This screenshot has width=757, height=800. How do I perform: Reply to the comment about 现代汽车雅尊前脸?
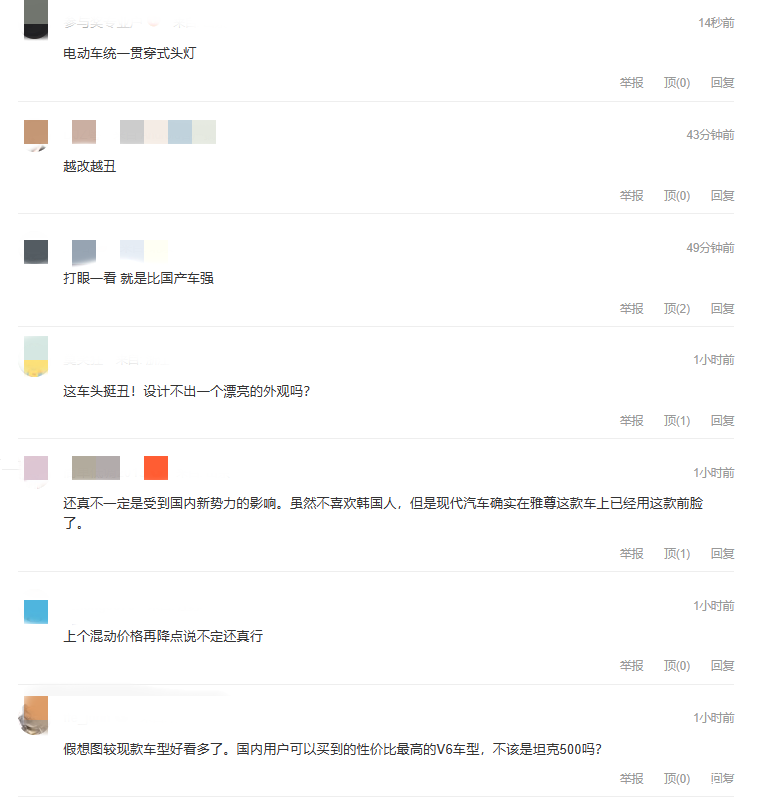click(x=722, y=554)
